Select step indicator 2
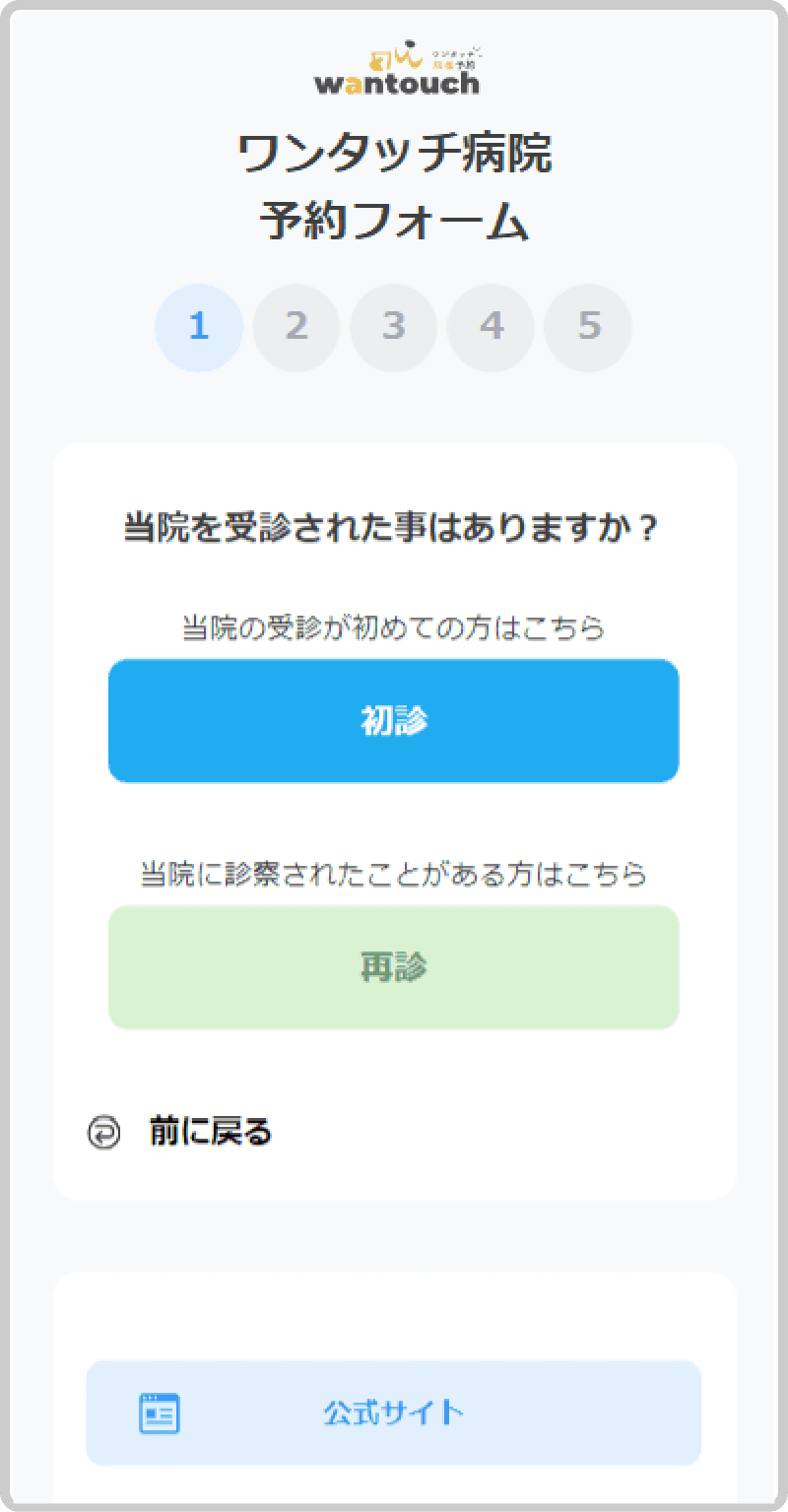The width and height of the screenshot is (788, 1512). coord(295,328)
